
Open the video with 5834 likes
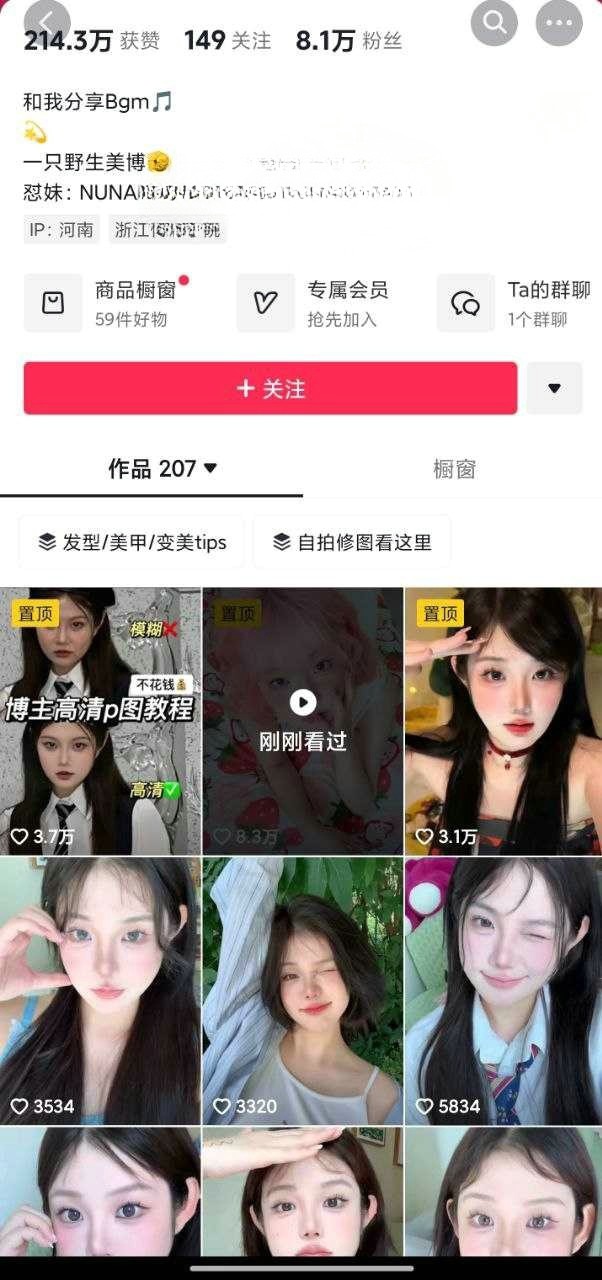point(503,990)
